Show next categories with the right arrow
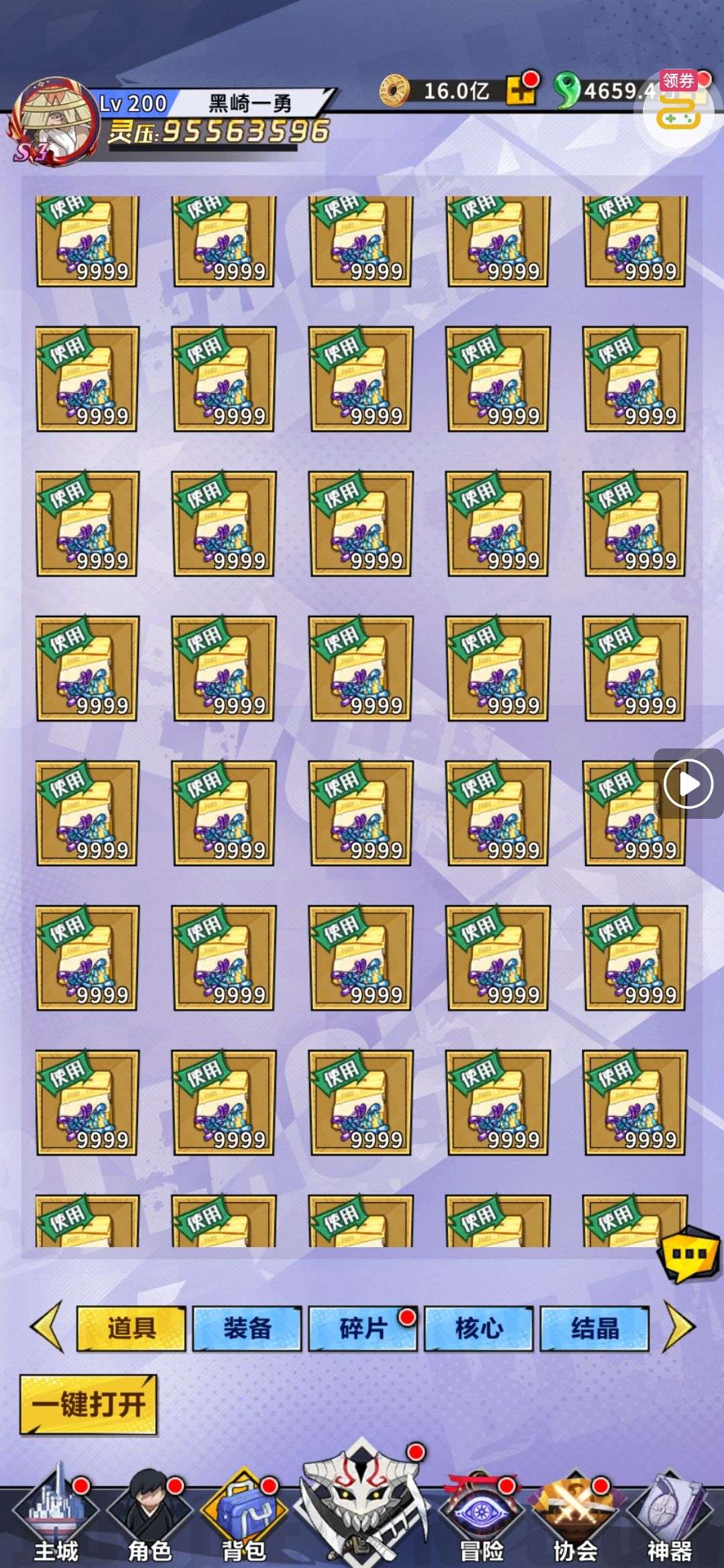Image resolution: width=724 pixels, height=1568 pixels. coord(678,1327)
